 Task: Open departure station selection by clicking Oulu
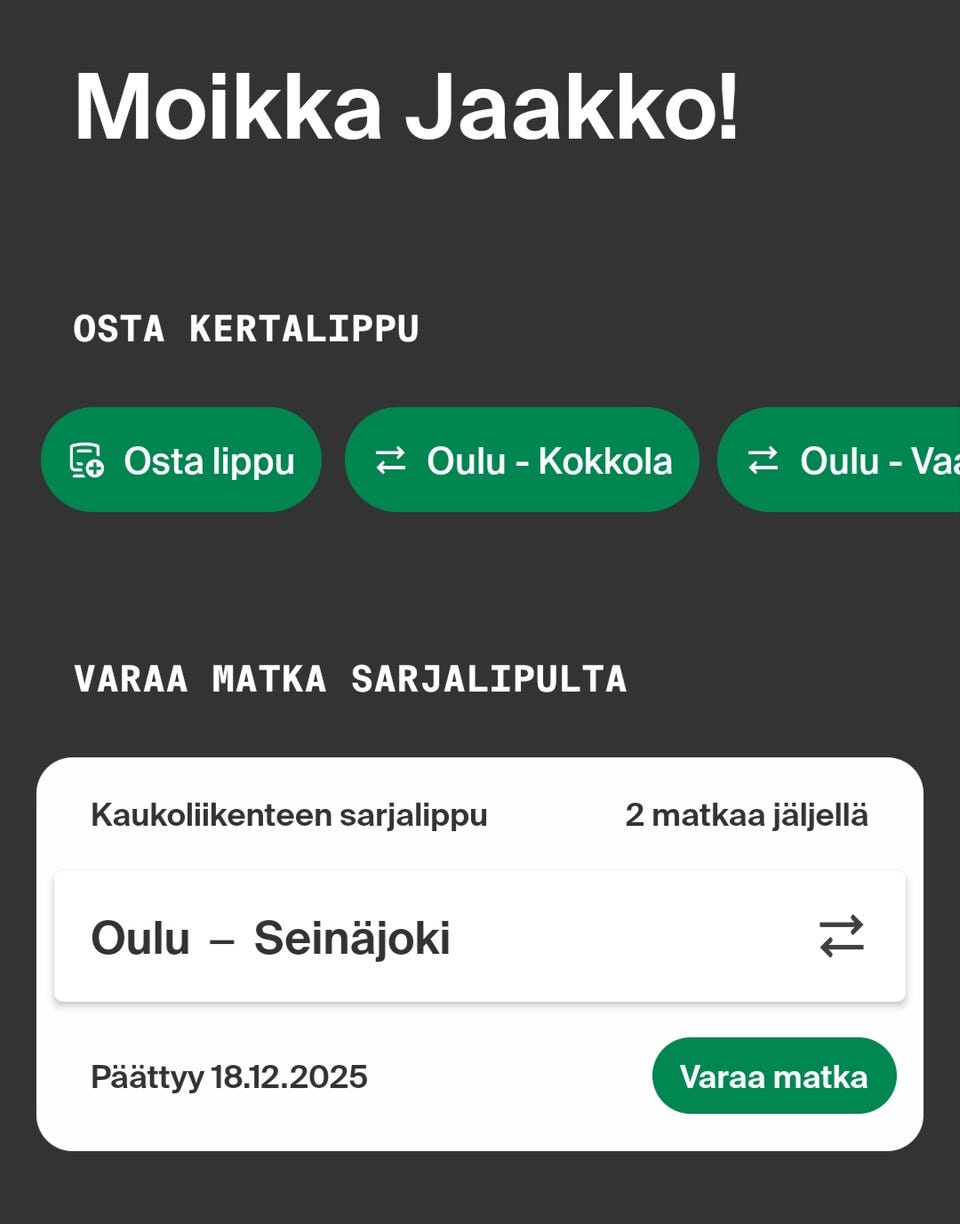[x=140, y=936]
